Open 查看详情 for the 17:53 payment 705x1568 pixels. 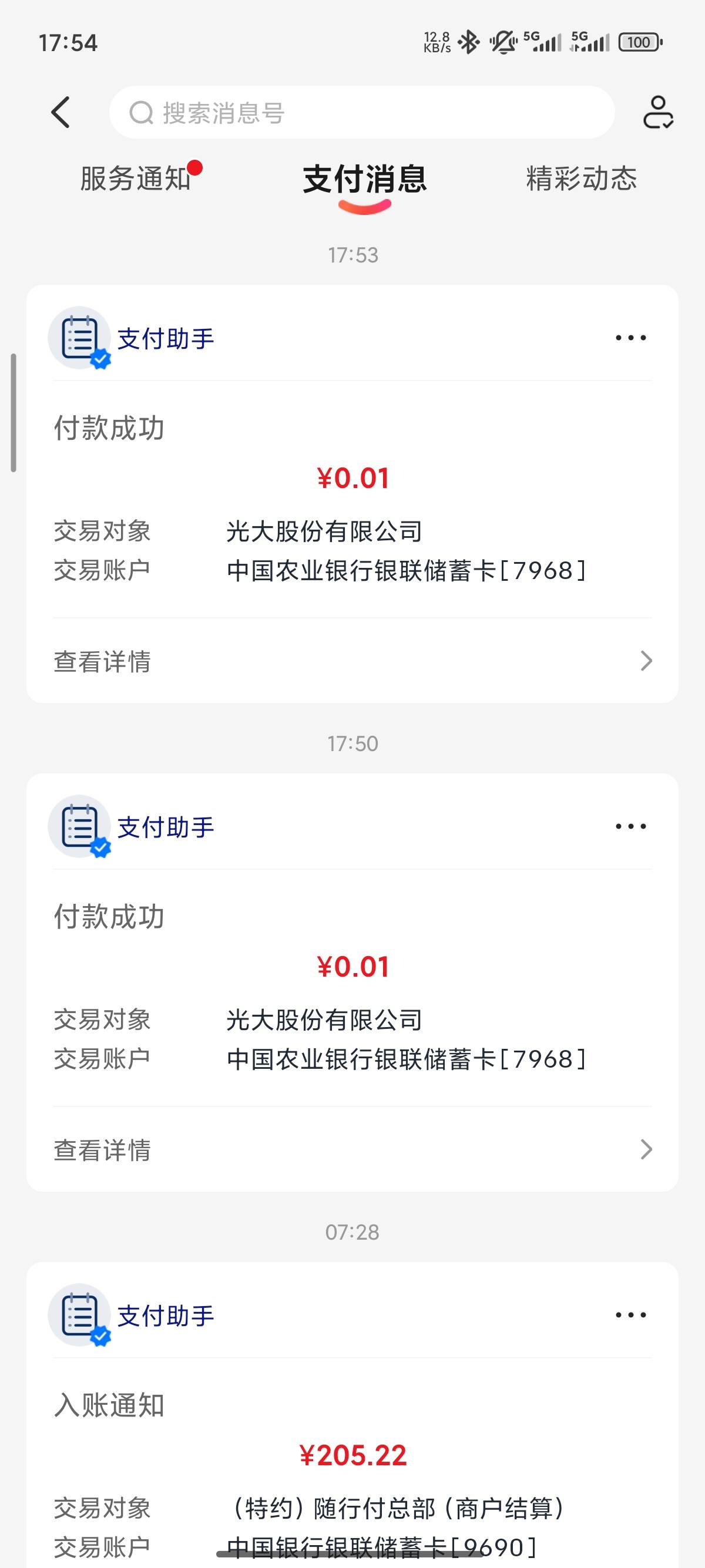tap(352, 661)
